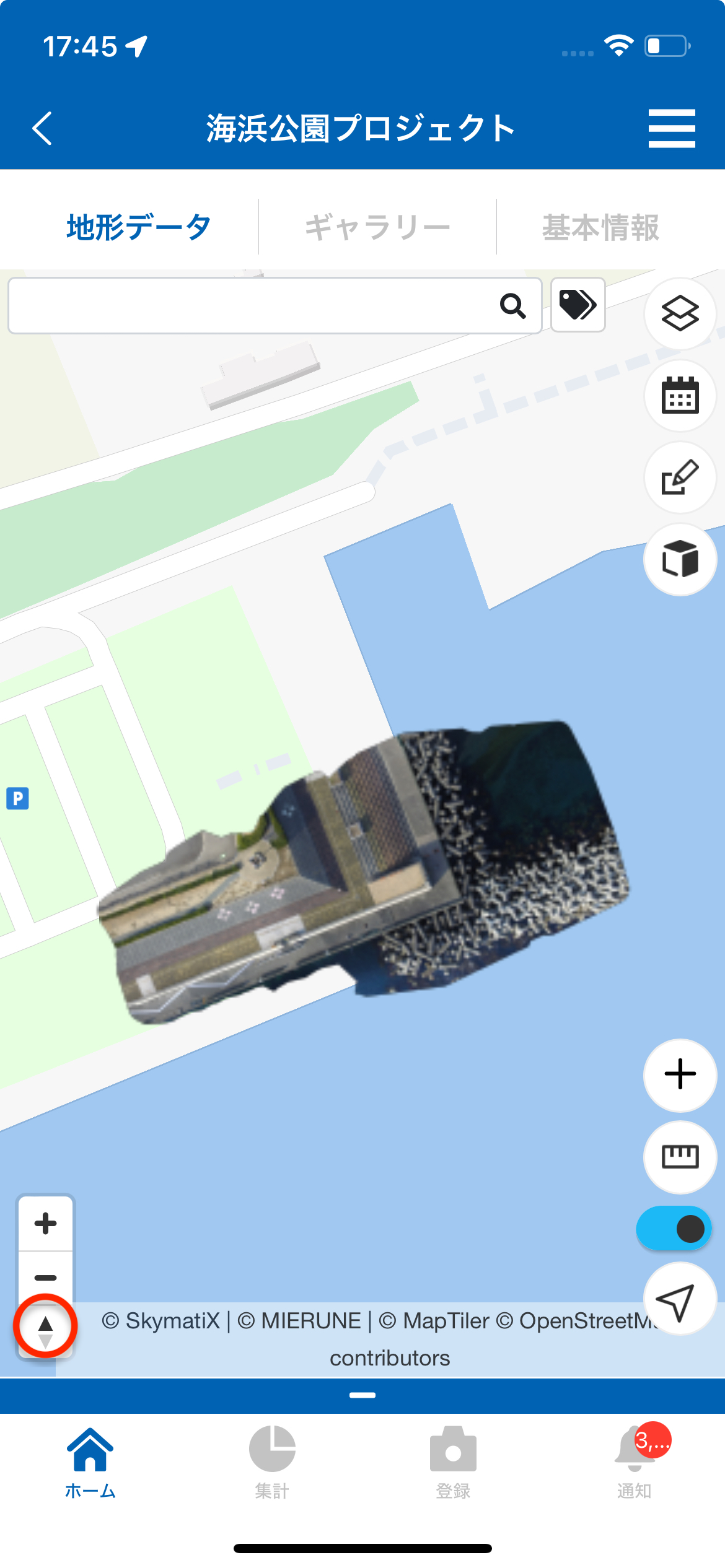Open the calendar date picker

tap(680, 395)
